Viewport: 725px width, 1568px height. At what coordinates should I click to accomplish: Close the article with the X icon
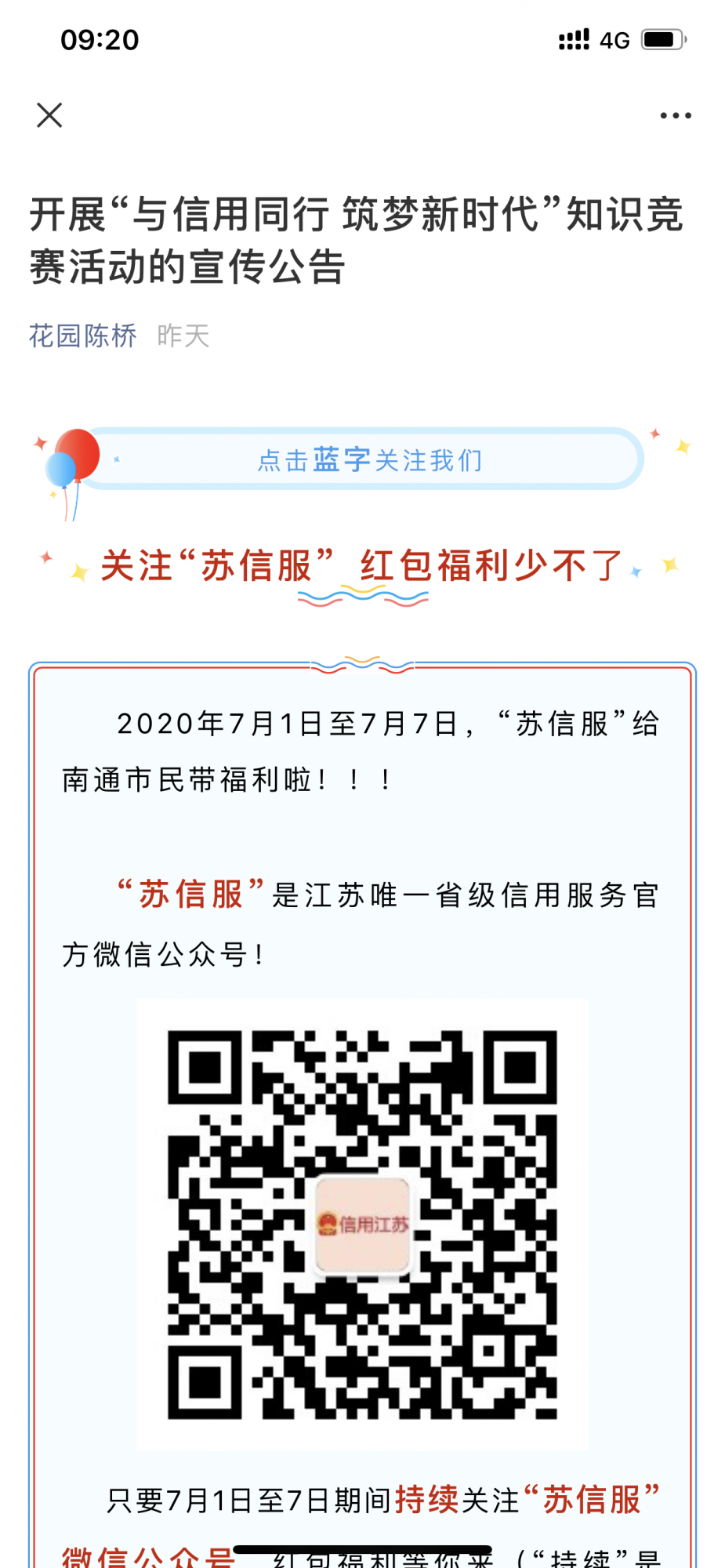click(49, 114)
